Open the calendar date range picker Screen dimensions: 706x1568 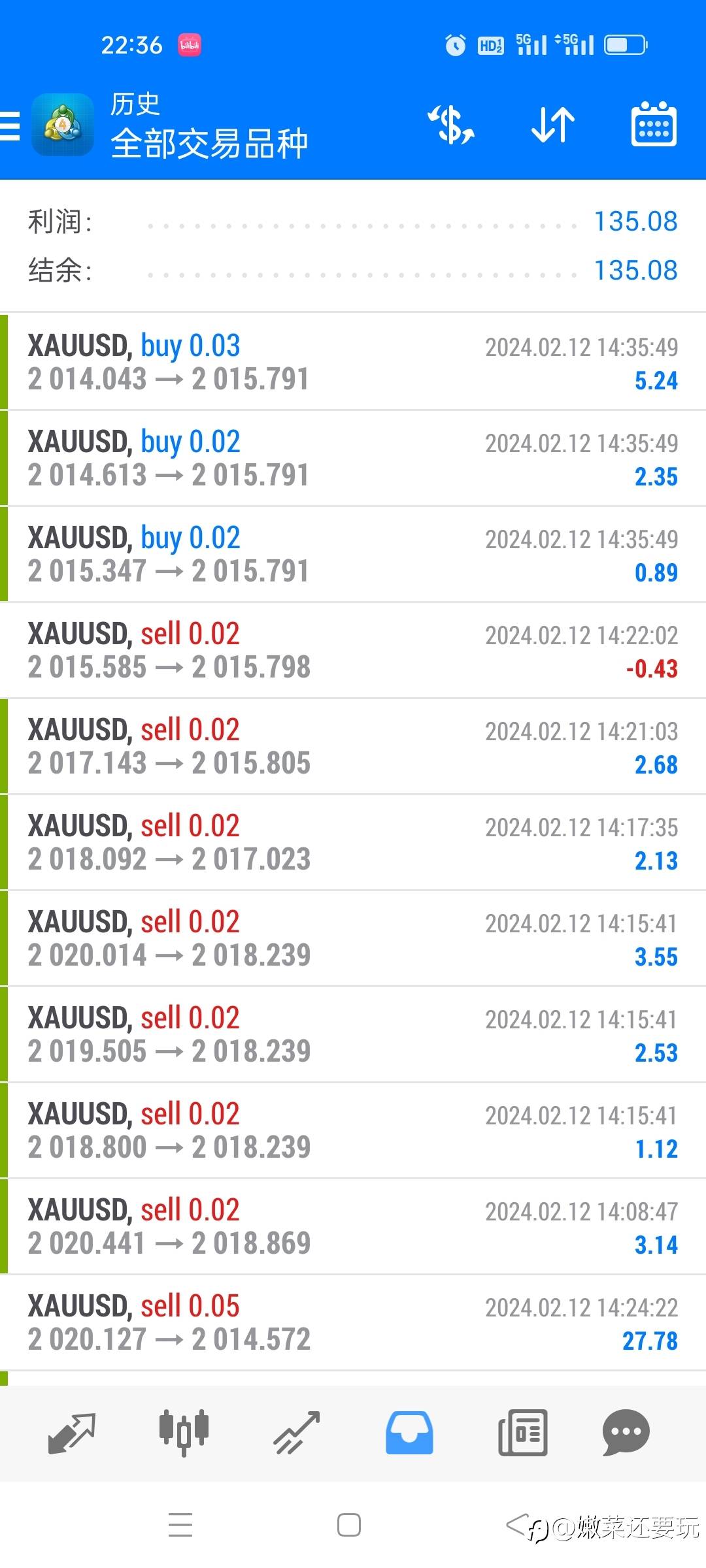tap(653, 125)
